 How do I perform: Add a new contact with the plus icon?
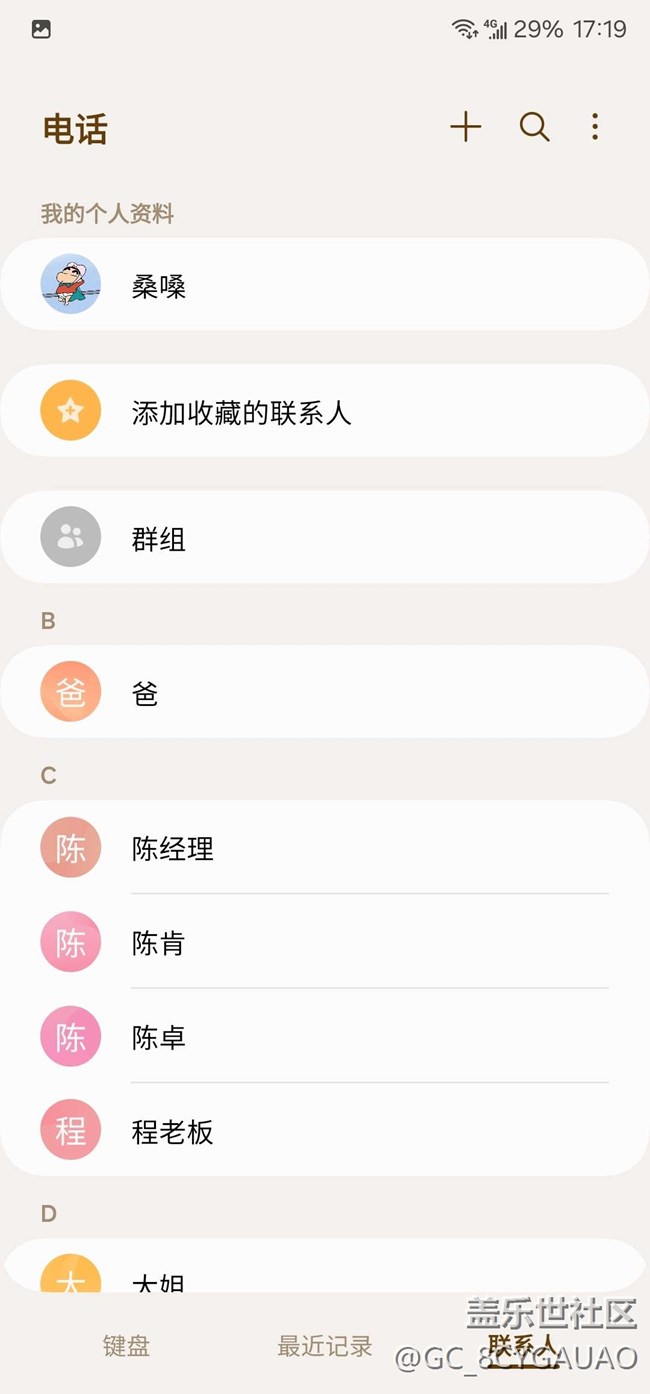click(465, 127)
